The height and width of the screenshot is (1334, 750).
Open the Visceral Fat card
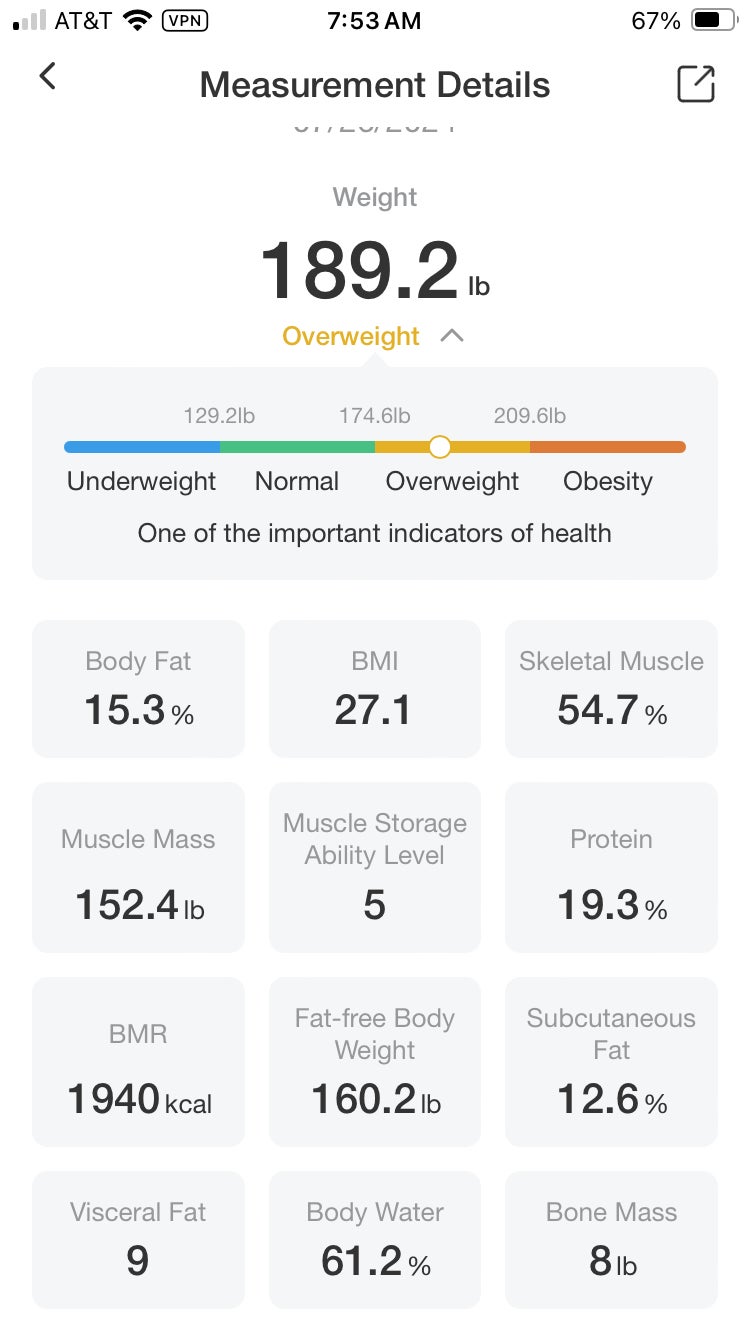click(138, 1240)
